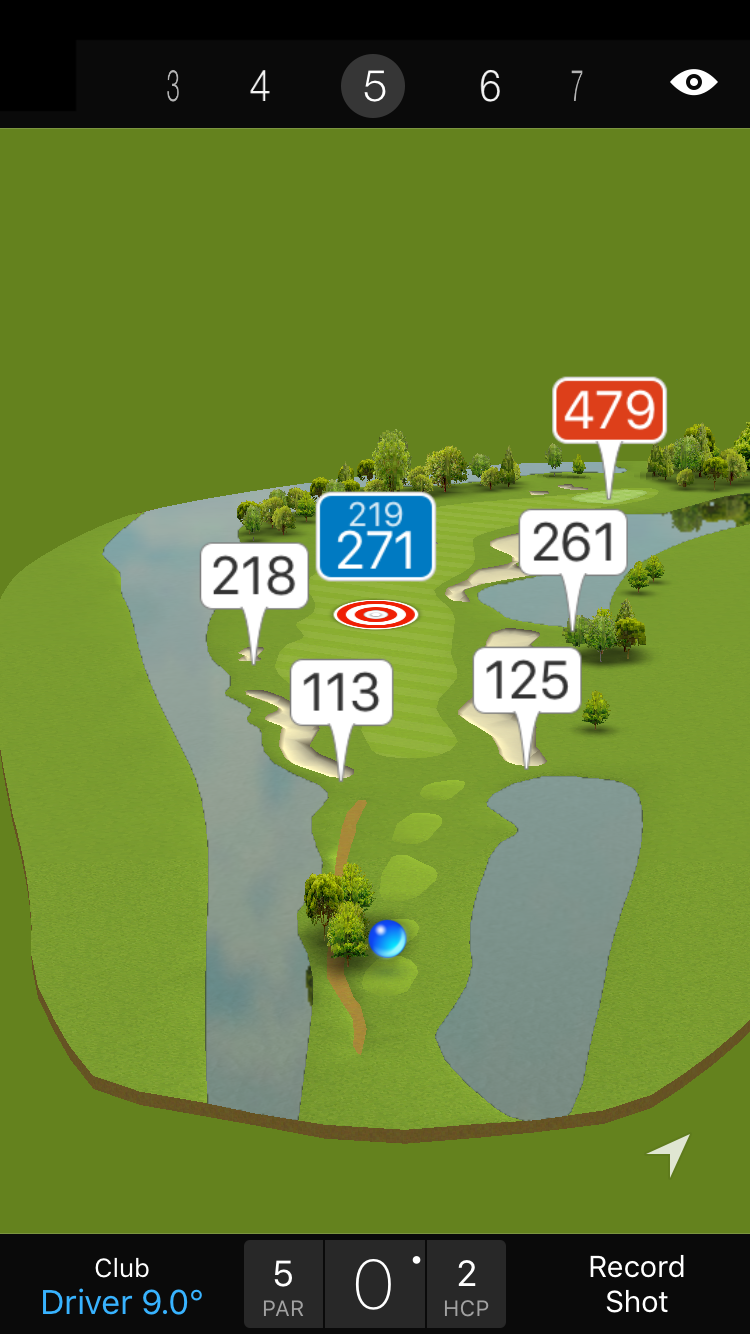750x1334 pixels.
Task: Tap the location arrow icon
Action: (669, 1154)
